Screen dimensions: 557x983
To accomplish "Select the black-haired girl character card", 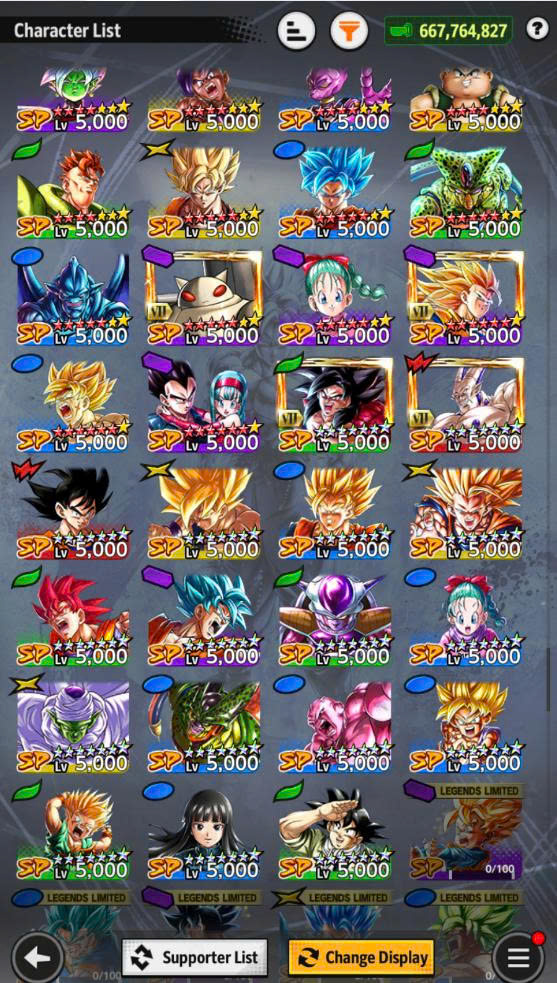I will [204, 832].
